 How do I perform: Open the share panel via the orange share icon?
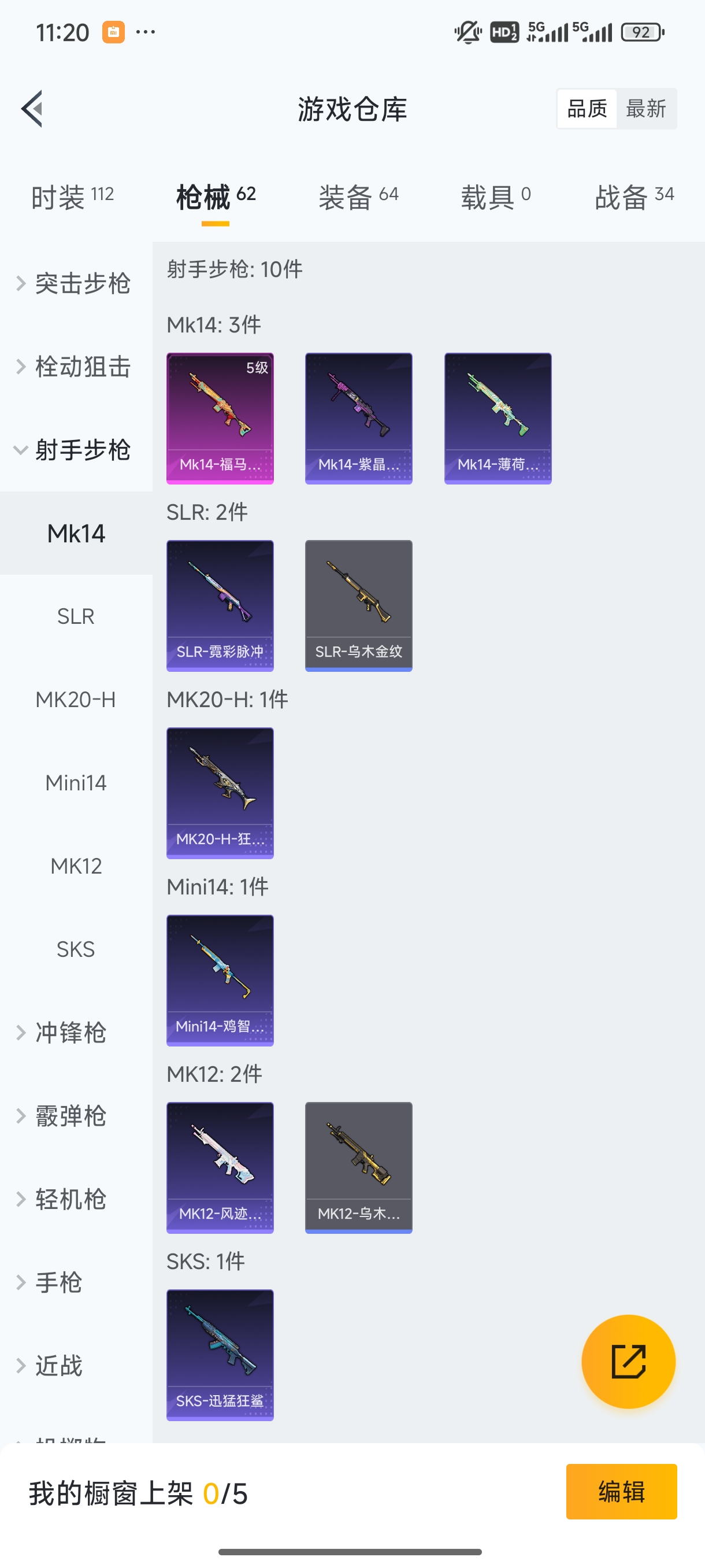pos(629,1362)
